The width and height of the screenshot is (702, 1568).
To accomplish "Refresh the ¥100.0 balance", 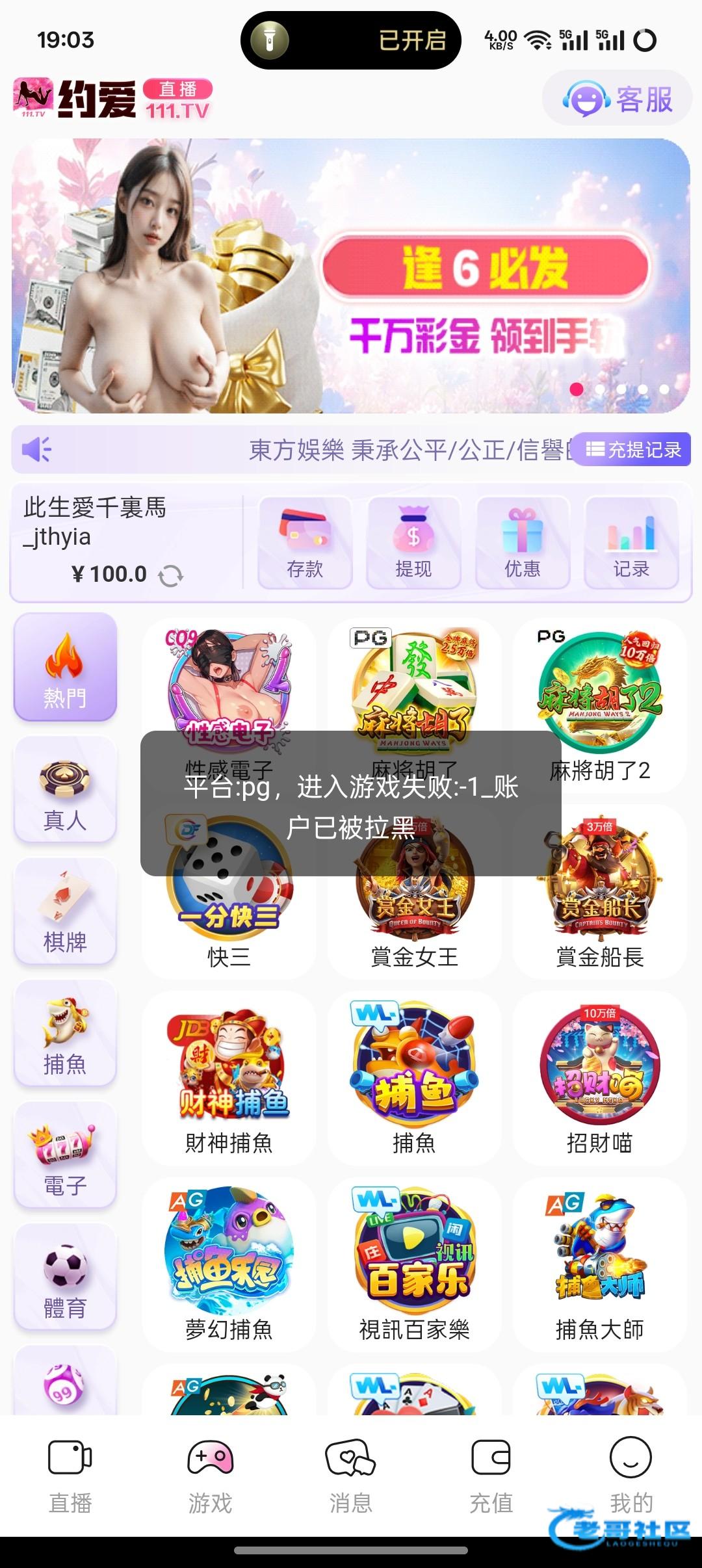I will [171, 575].
